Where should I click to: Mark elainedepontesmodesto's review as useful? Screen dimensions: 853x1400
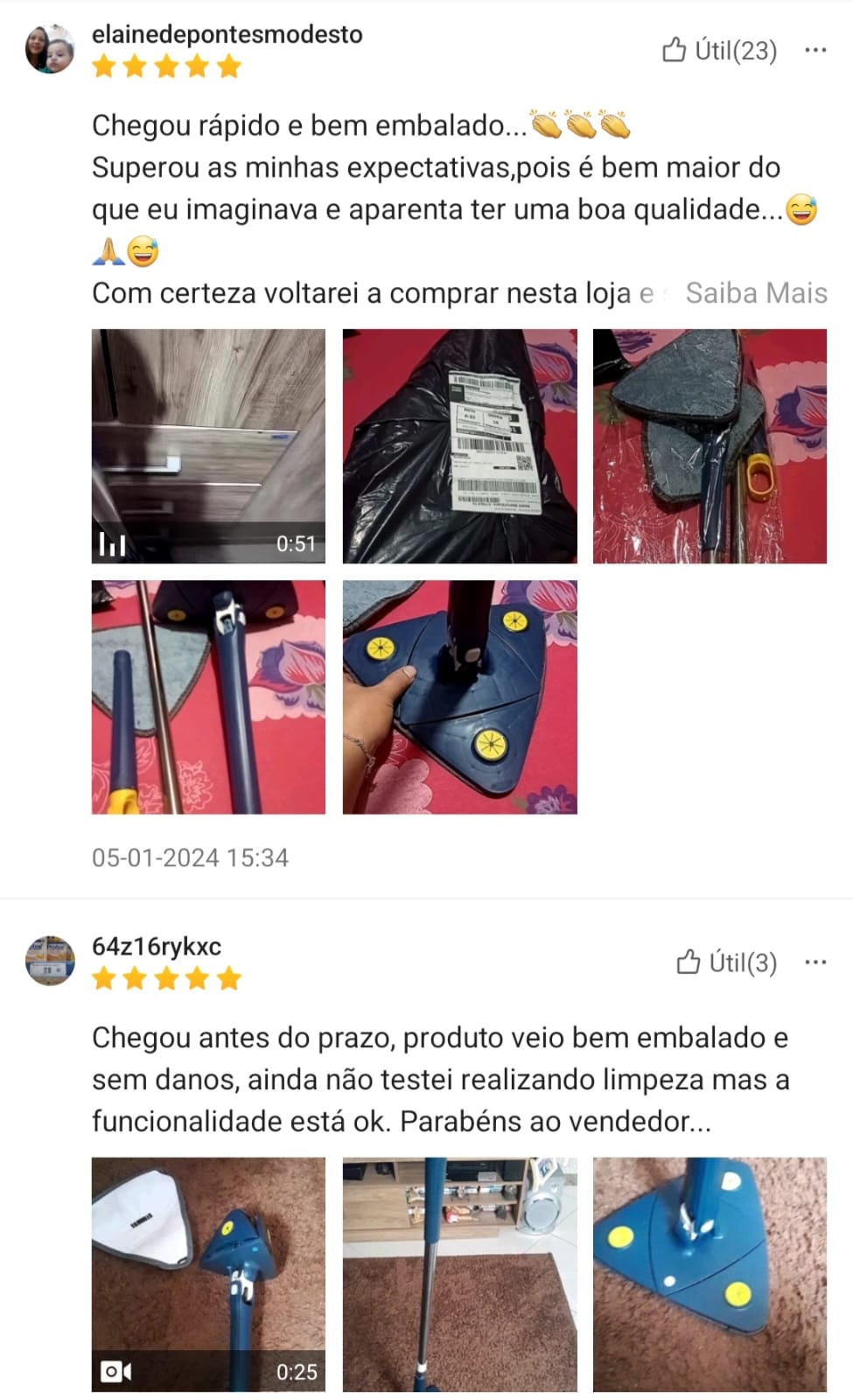[719, 51]
